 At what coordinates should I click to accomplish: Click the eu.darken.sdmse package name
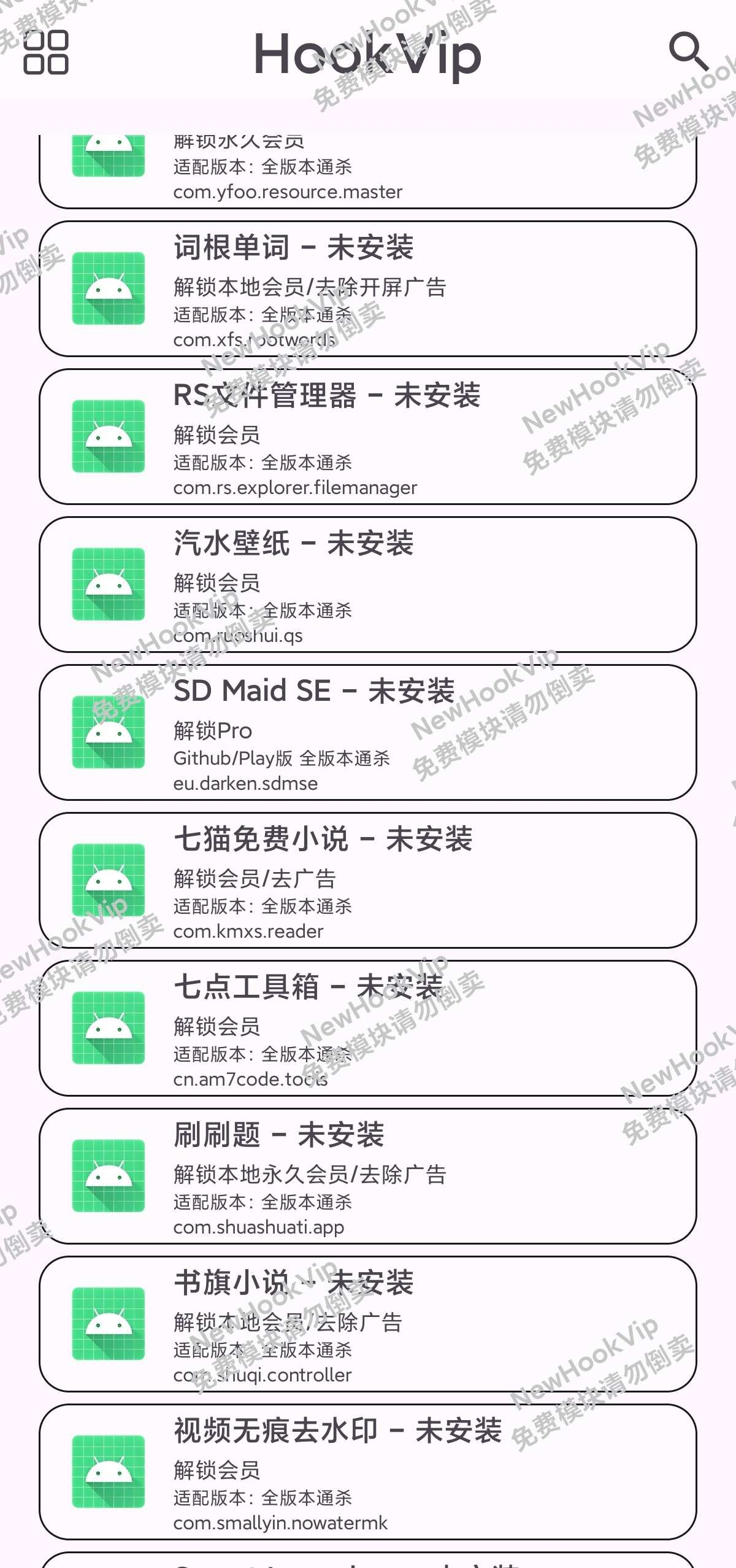tap(244, 784)
